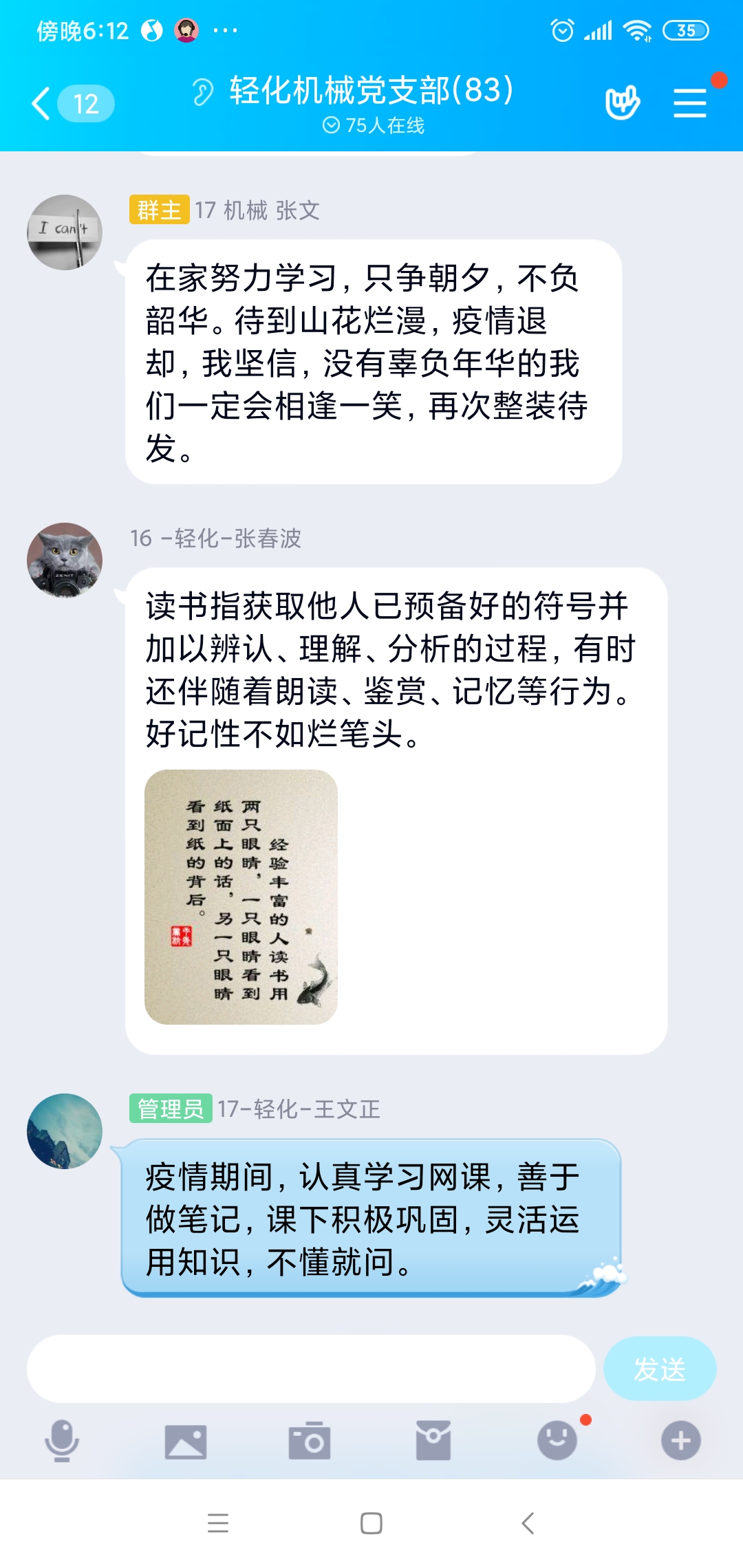Go to home via system button
Image resolution: width=743 pixels, height=1568 pixels.
tap(371, 1523)
